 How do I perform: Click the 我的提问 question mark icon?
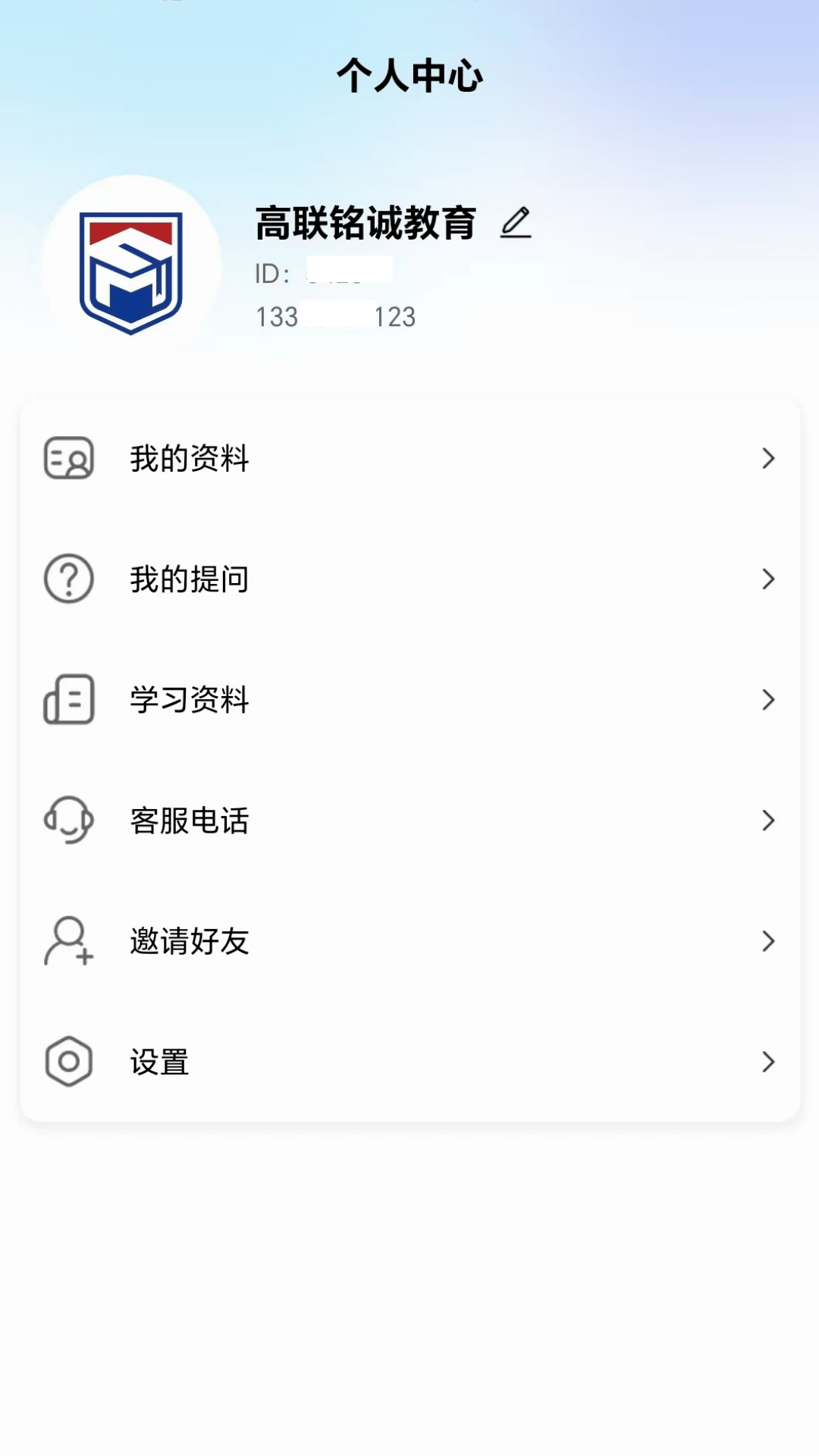[69, 579]
